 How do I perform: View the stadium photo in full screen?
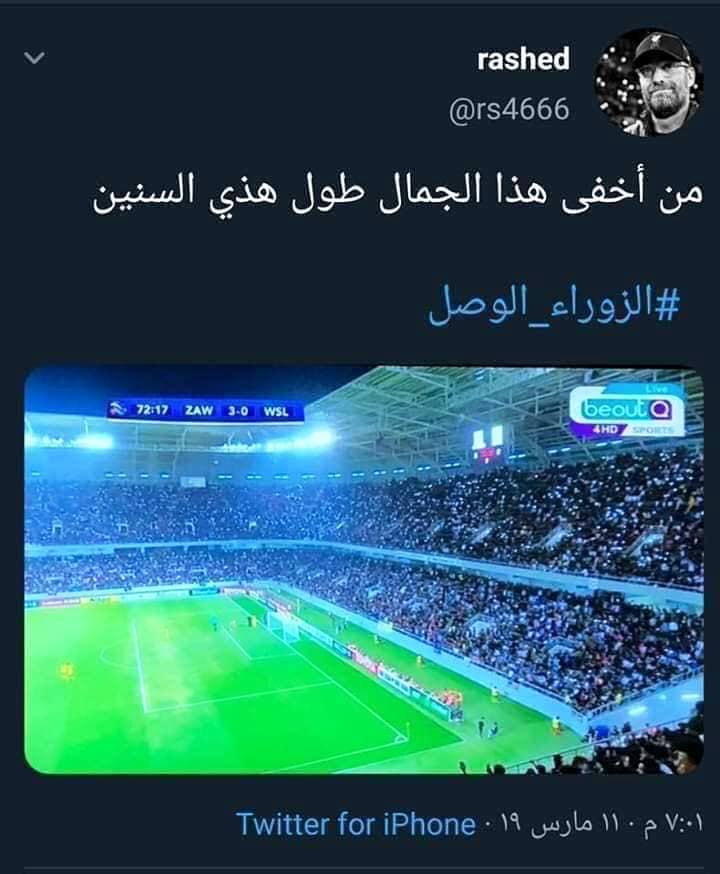coord(364,572)
